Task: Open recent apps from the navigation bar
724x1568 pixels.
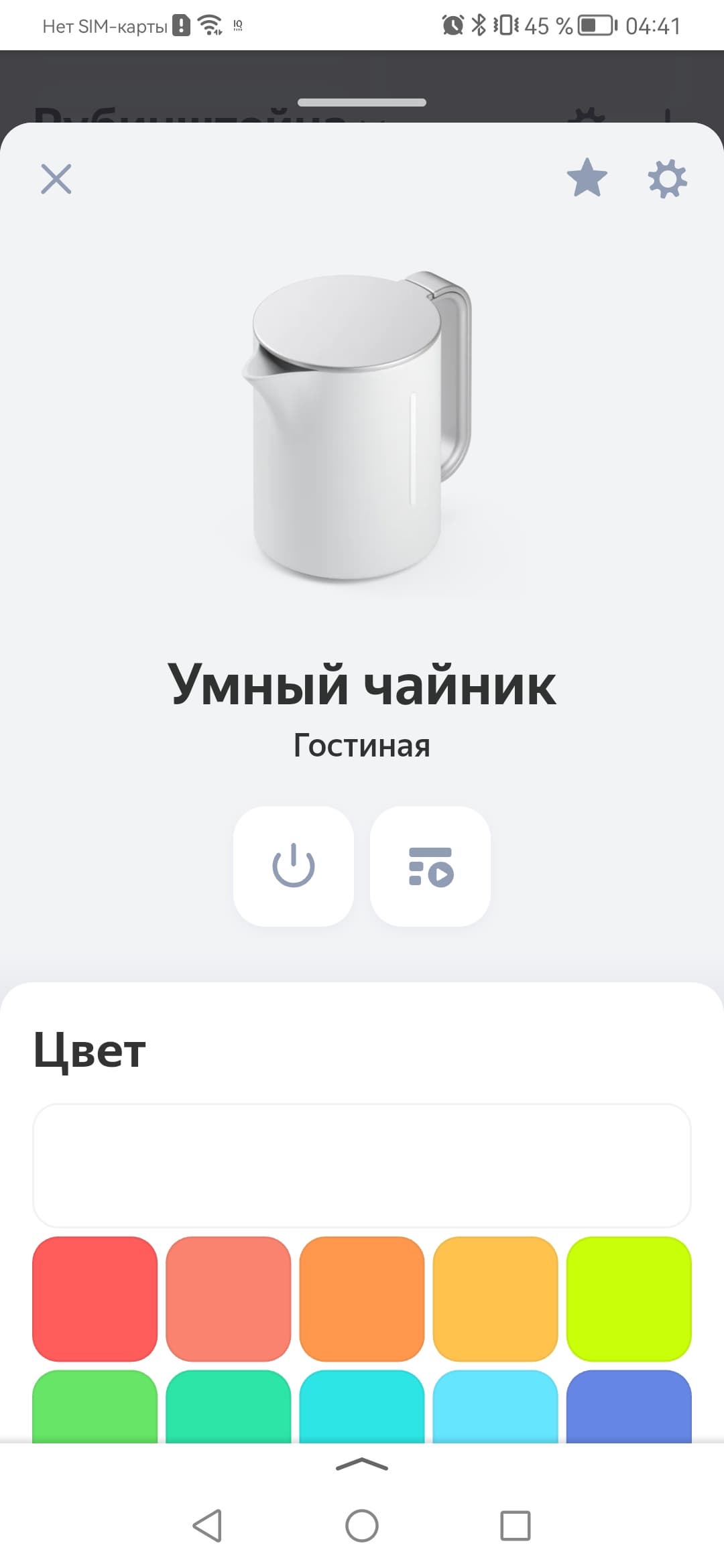Action: click(x=516, y=1526)
